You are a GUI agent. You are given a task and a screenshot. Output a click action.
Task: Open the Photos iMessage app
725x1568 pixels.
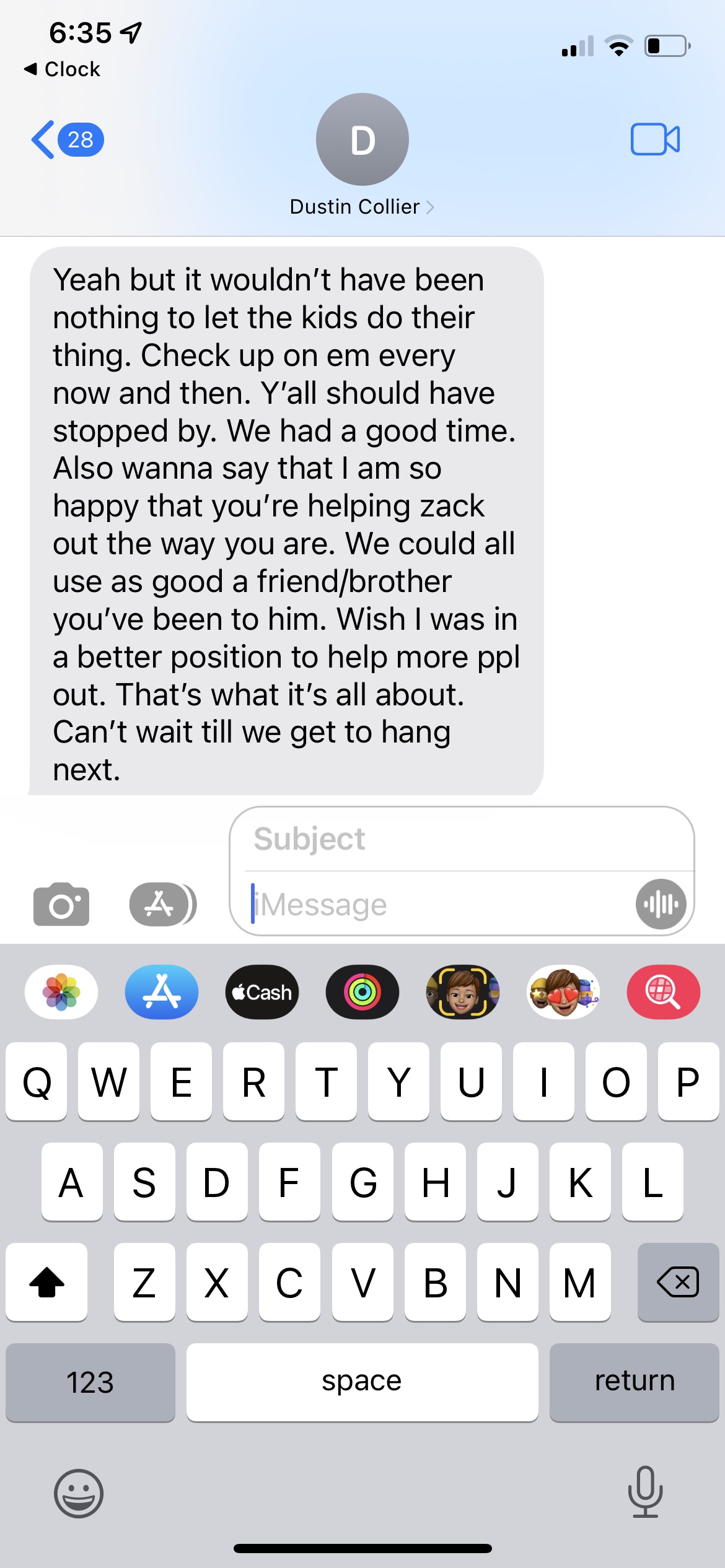coord(61,992)
